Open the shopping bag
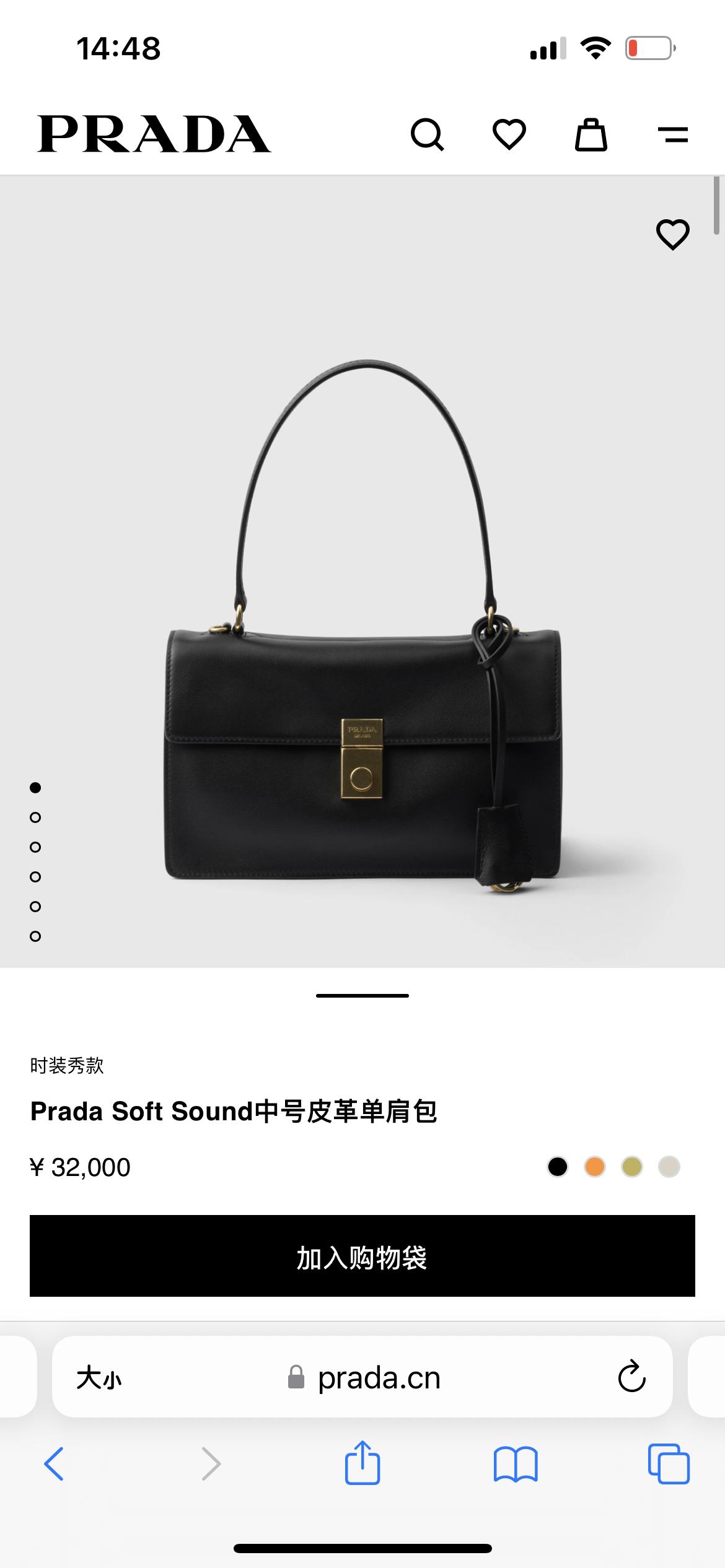The width and height of the screenshot is (725, 1568). pos(591,134)
